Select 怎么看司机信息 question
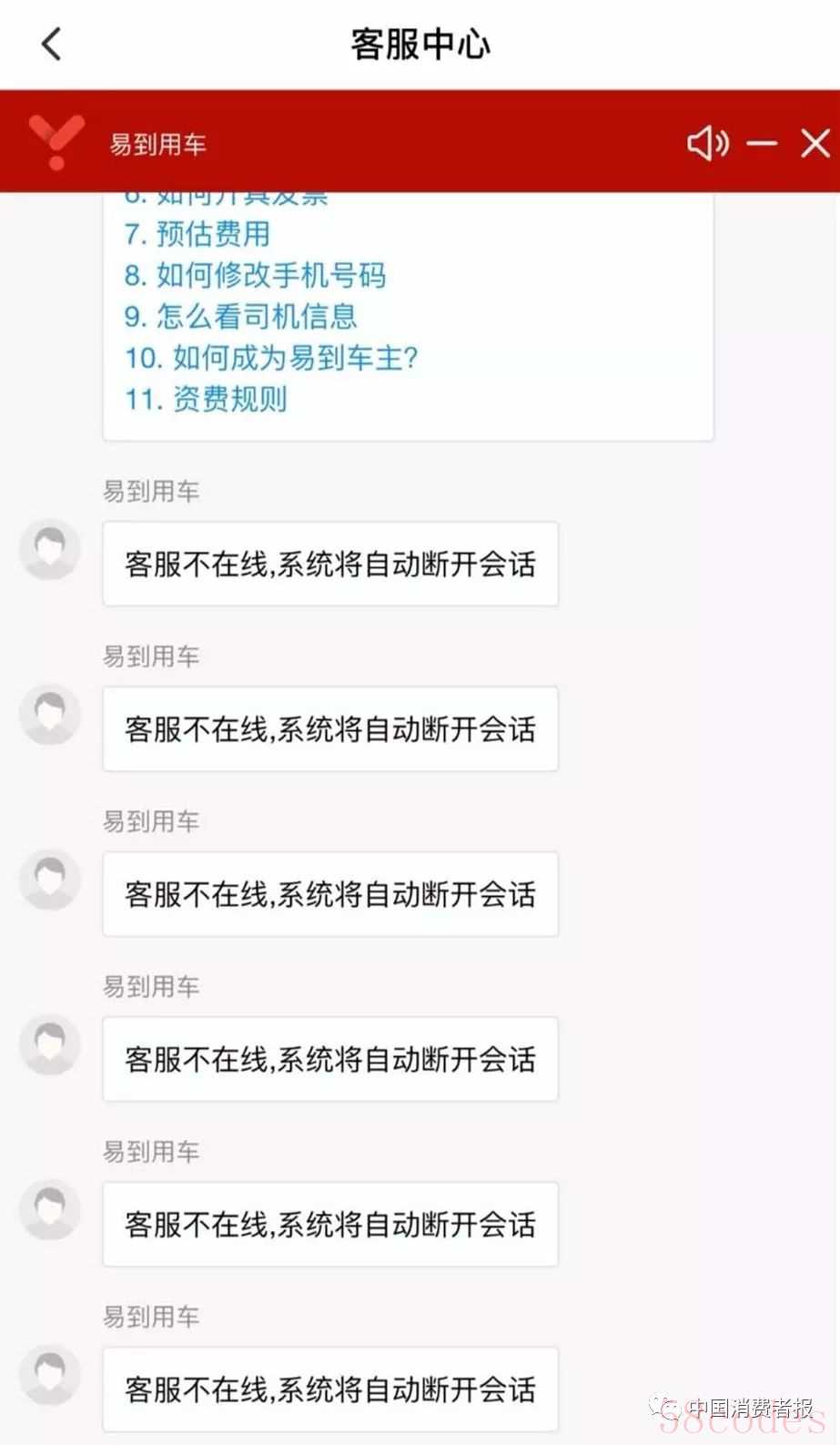The height and width of the screenshot is (1445, 840). 241,316
